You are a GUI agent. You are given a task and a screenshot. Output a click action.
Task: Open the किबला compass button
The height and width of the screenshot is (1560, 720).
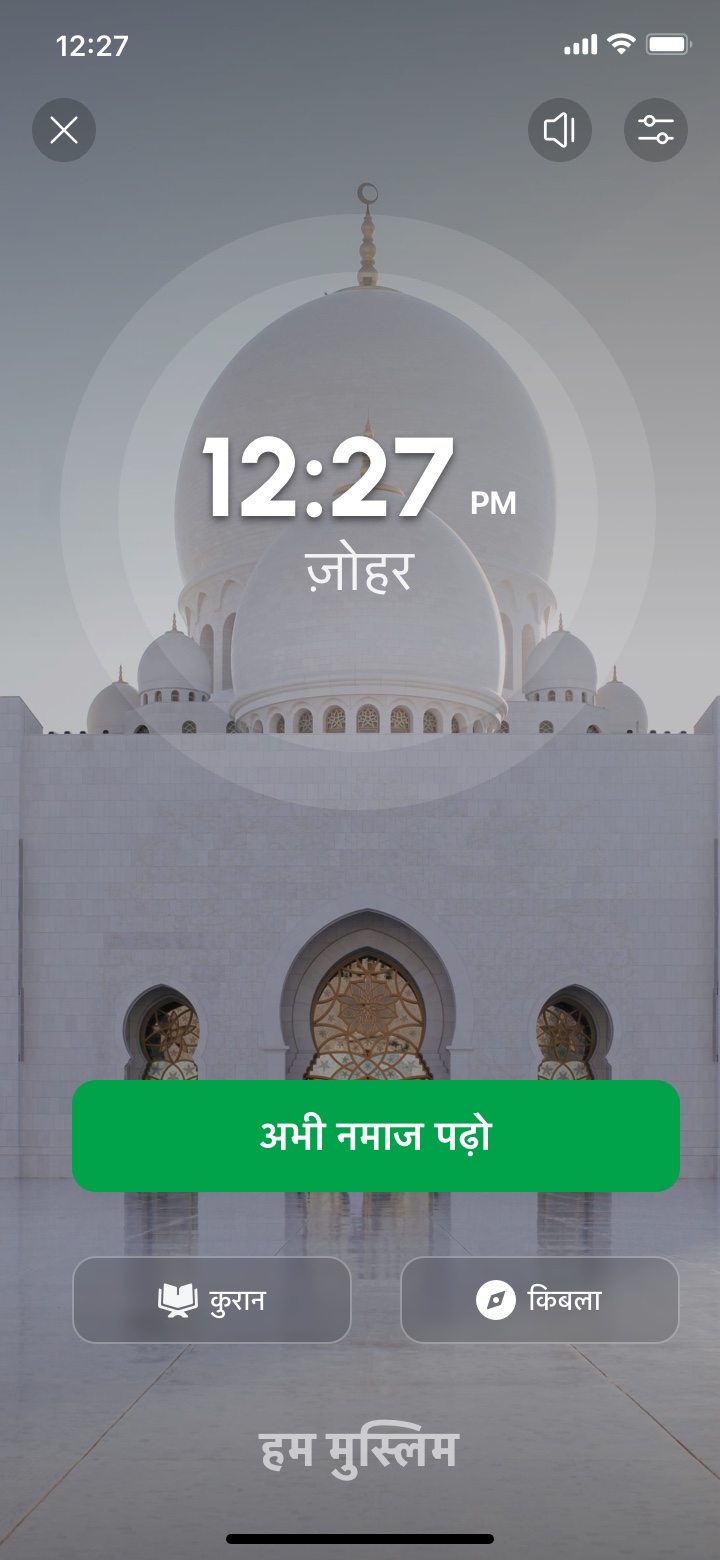(540, 1300)
